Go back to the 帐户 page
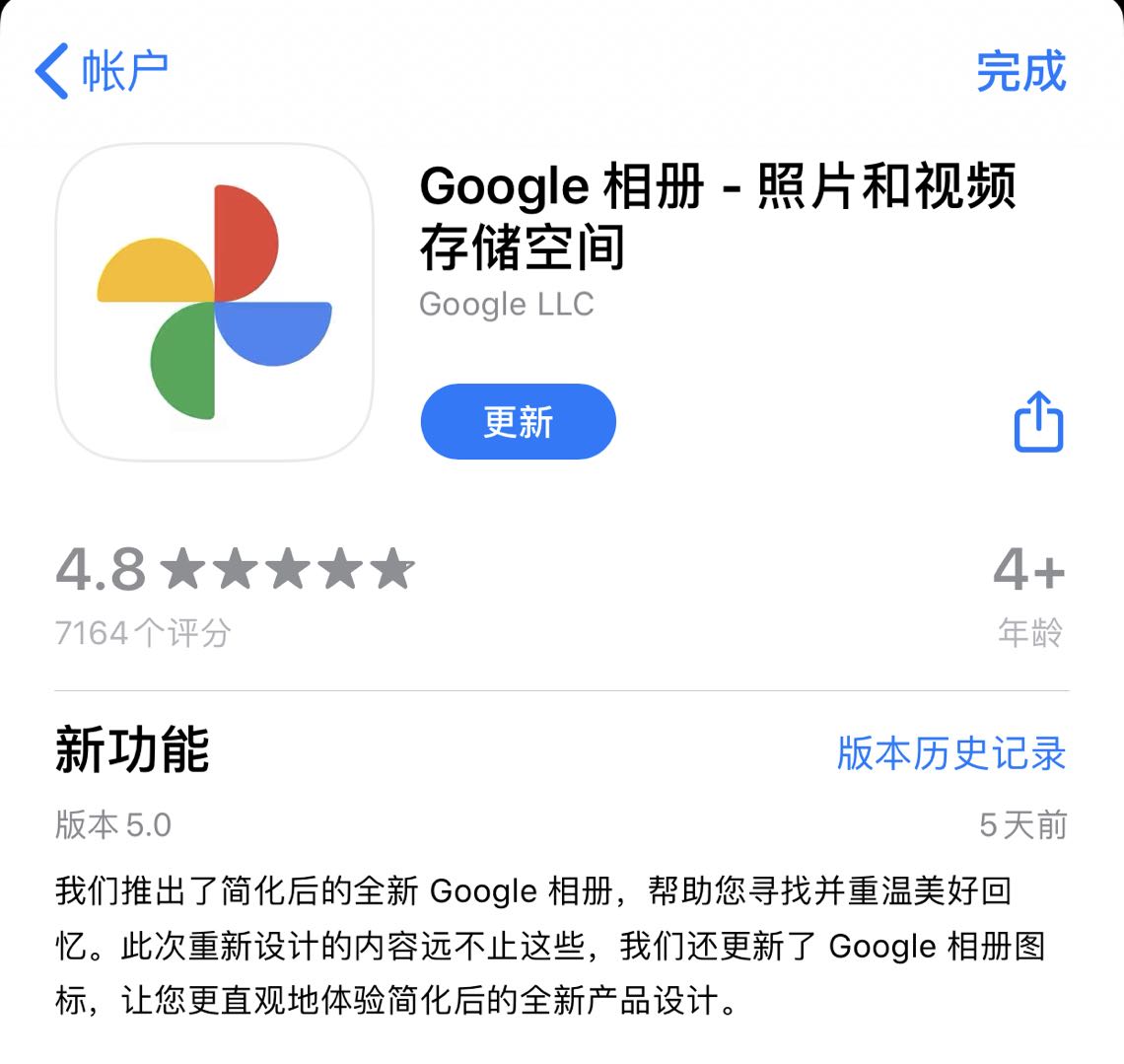 point(102,71)
